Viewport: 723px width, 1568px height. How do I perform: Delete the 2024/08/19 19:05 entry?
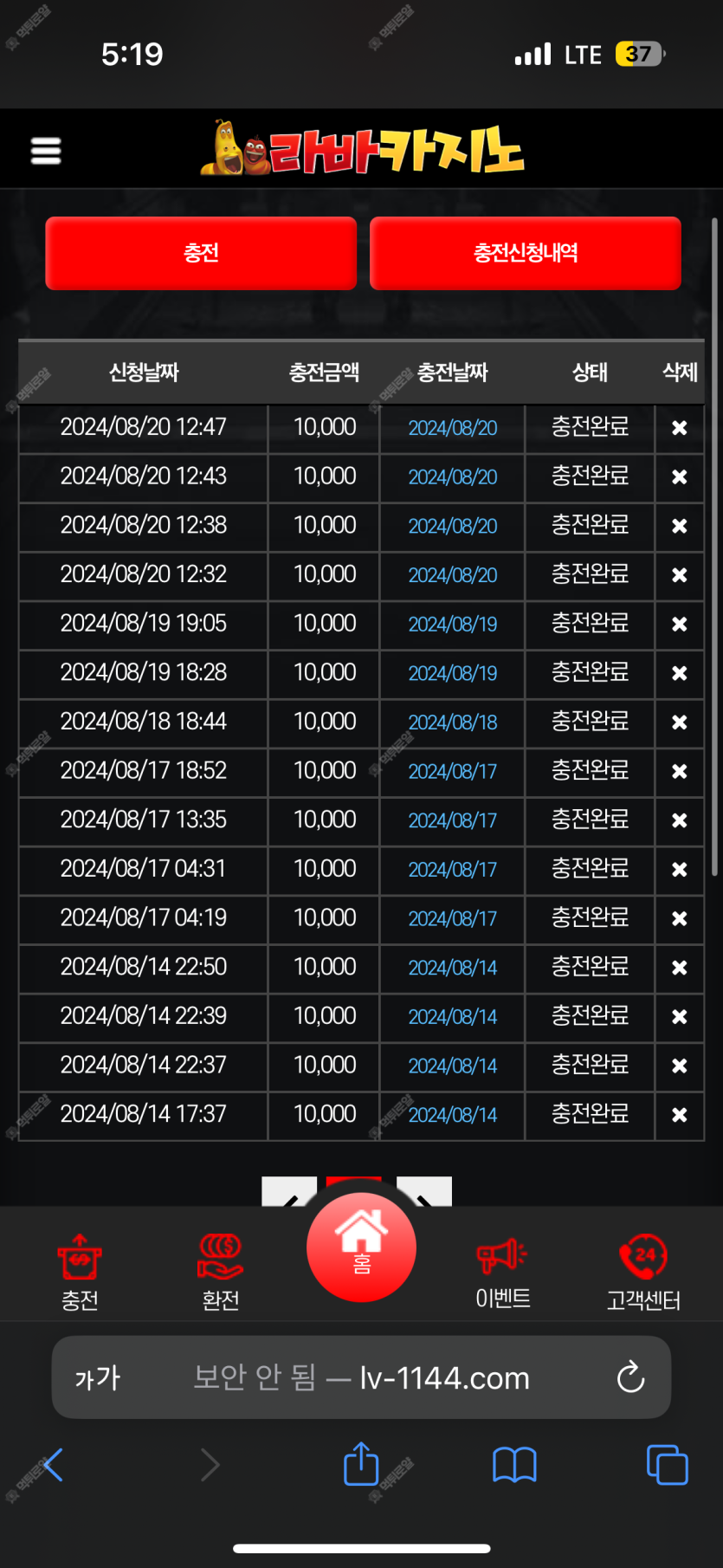(x=680, y=625)
